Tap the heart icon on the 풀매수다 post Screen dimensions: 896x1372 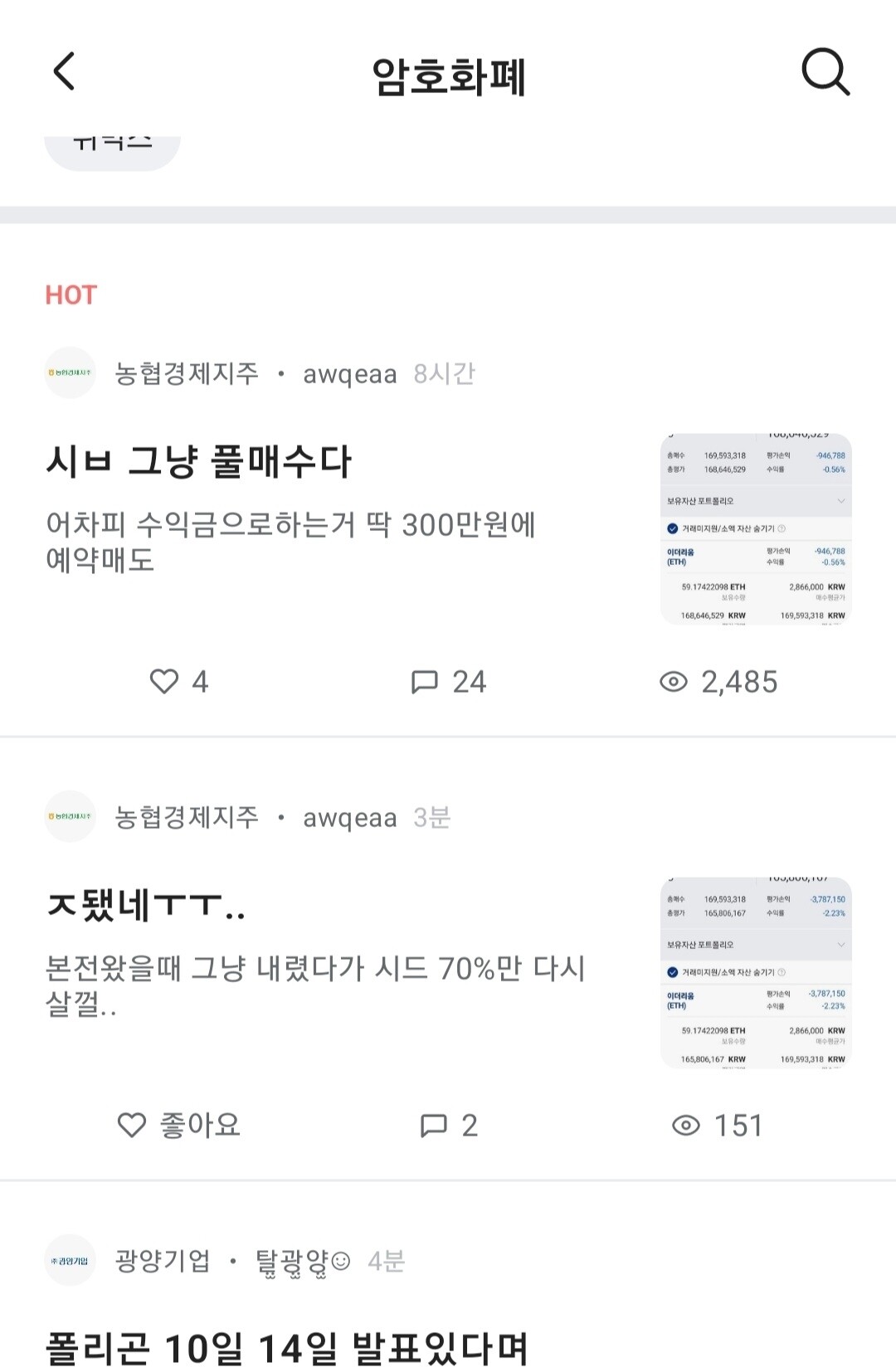pos(165,682)
